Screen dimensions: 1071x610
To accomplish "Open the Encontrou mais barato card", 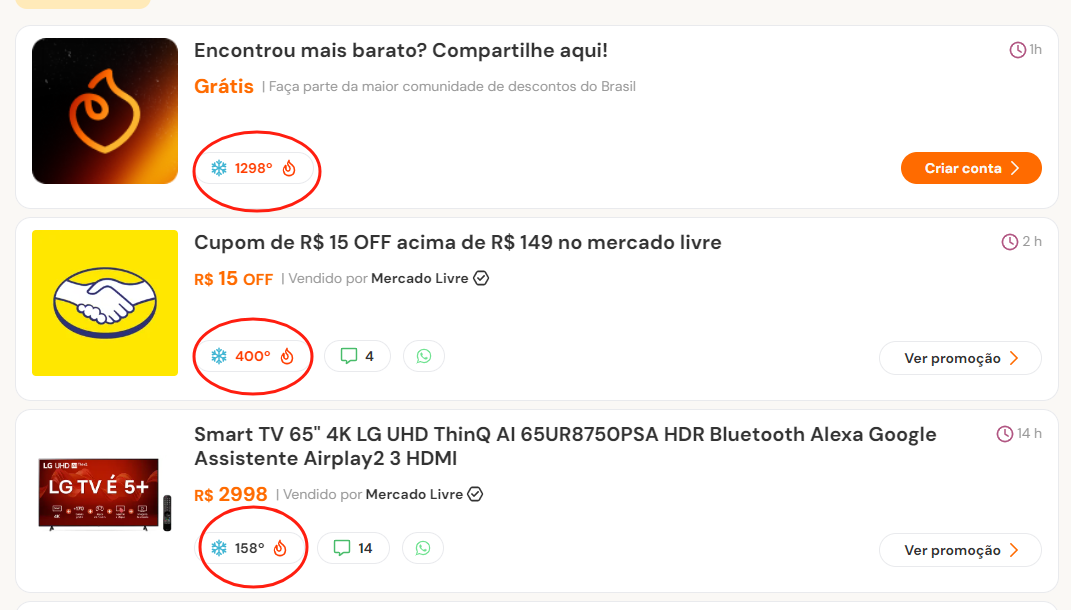I will click(x=400, y=51).
